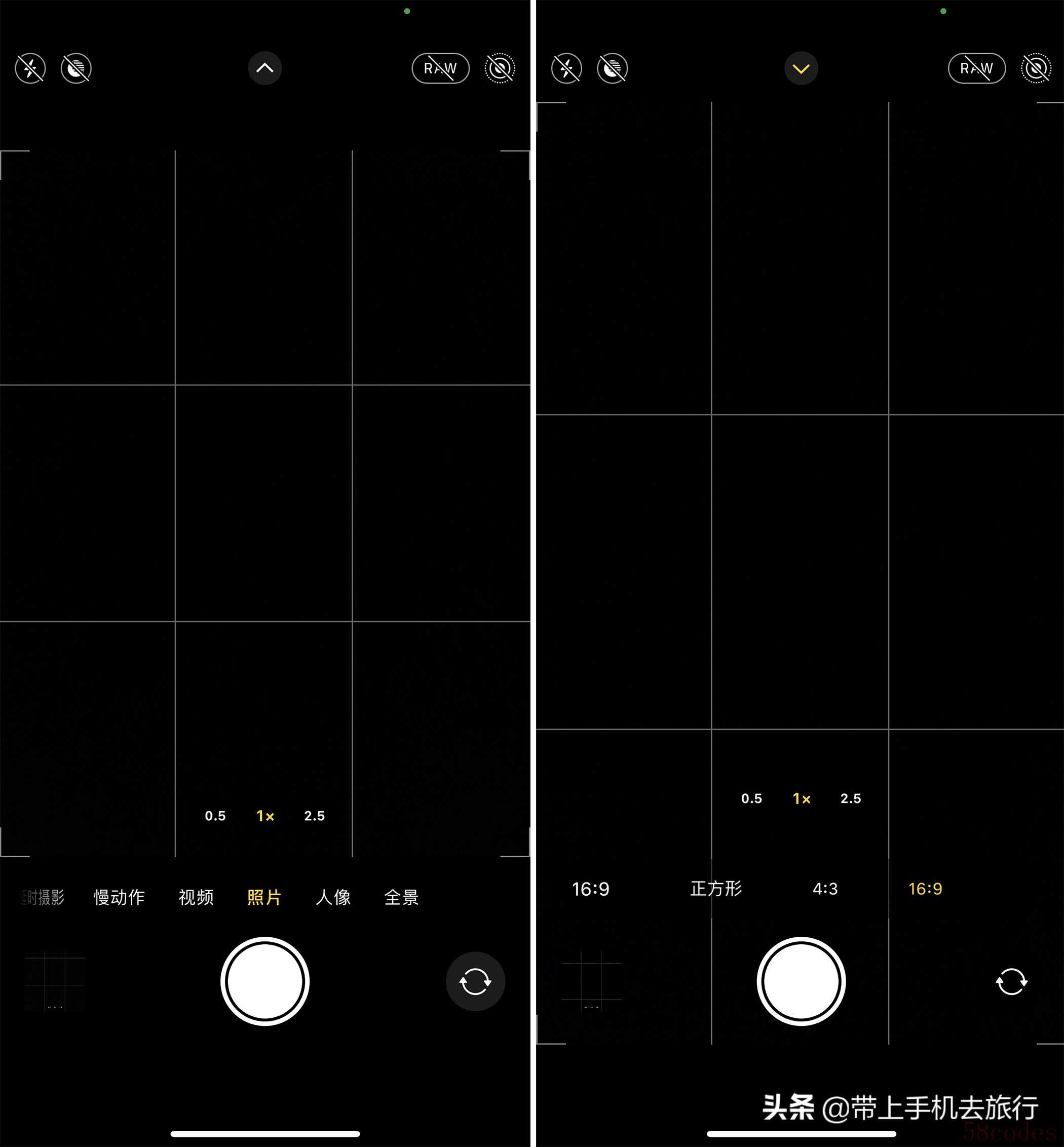Tap the white 16:9 aspect ratio button
Screen dimensions: 1064x1147
click(591, 889)
